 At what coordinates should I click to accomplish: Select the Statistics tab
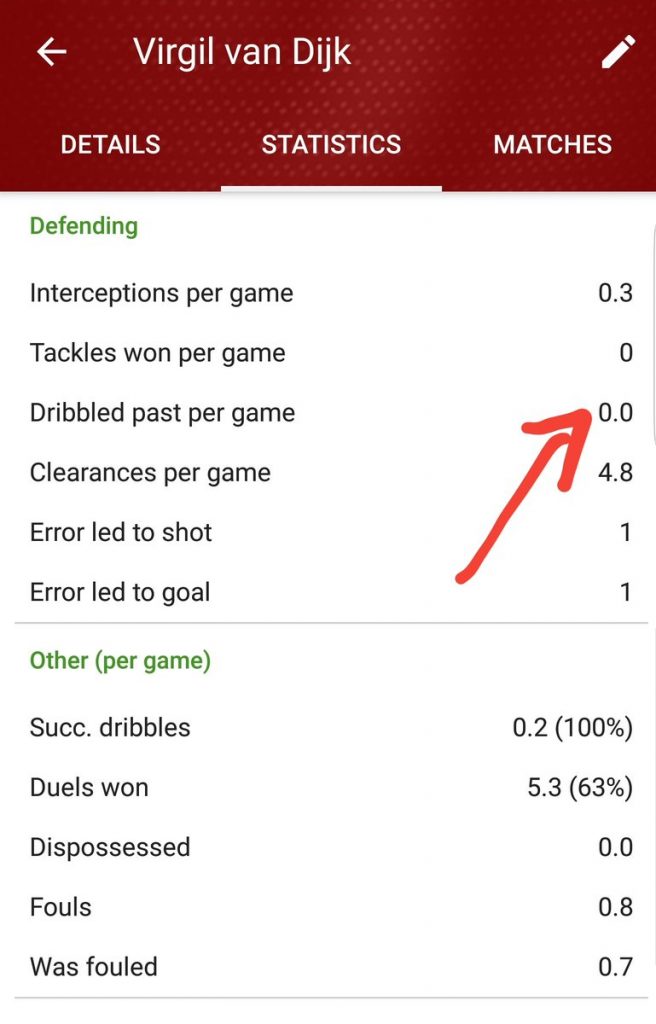(x=331, y=144)
